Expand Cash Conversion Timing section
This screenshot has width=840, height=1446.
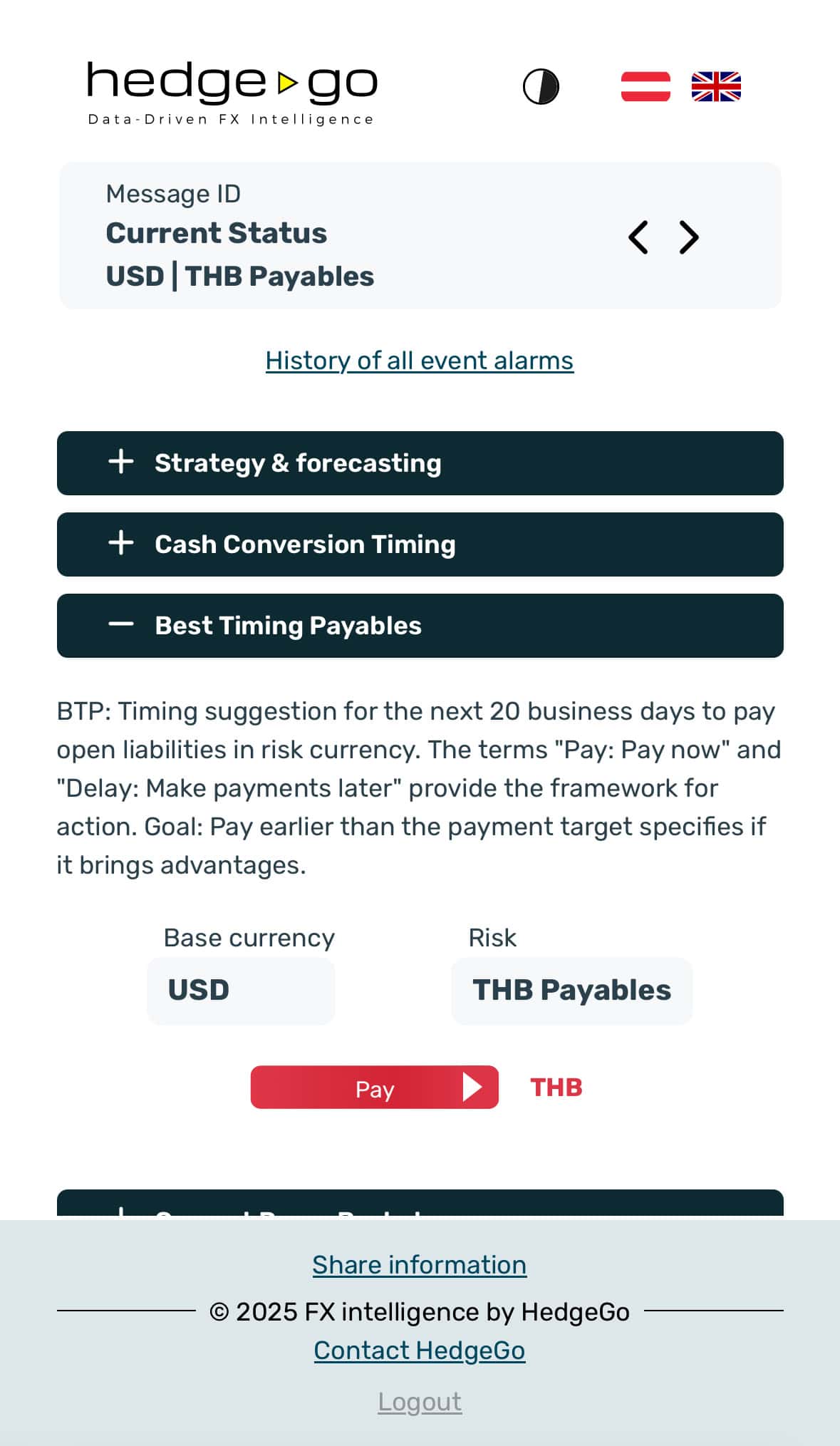(x=420, y=544)
